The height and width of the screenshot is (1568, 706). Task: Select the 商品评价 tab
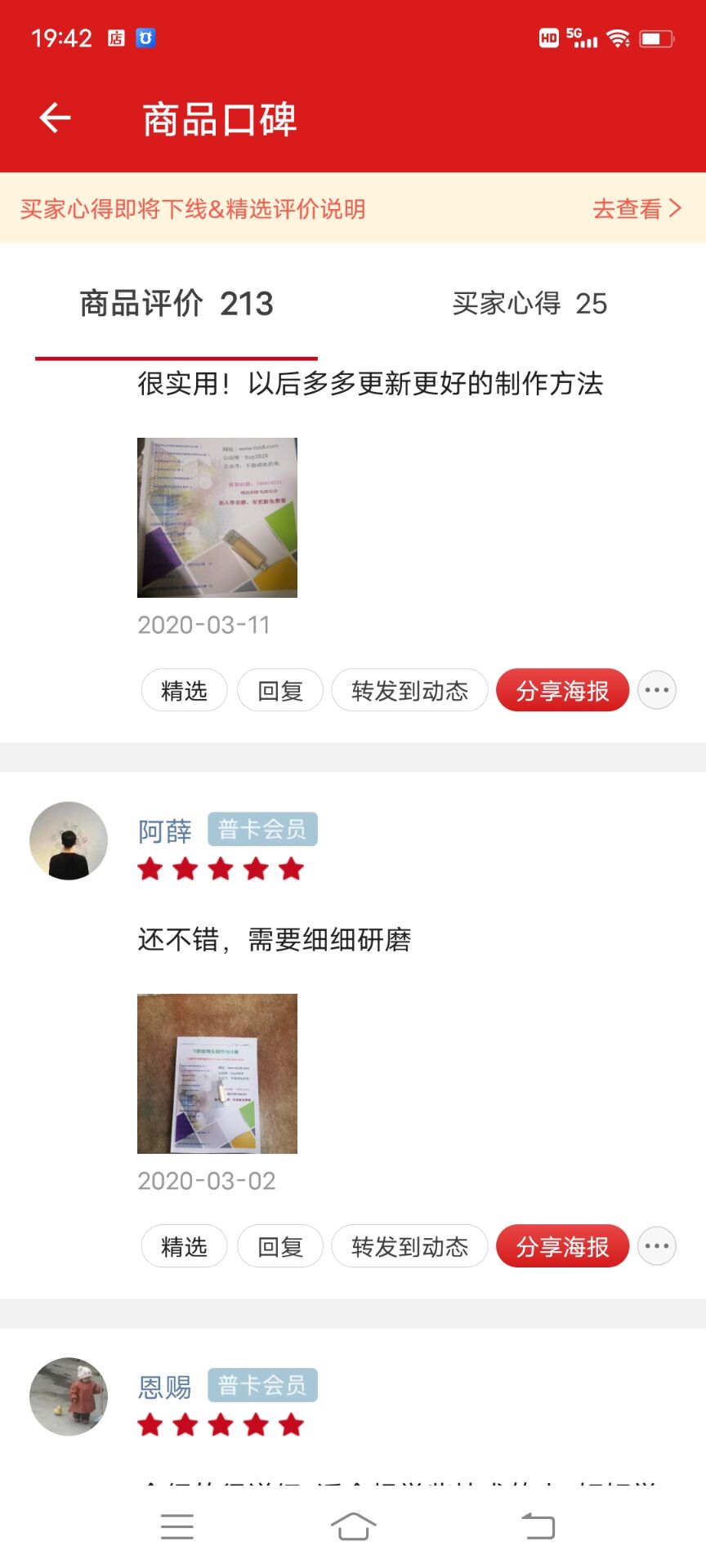pos(176,304)
